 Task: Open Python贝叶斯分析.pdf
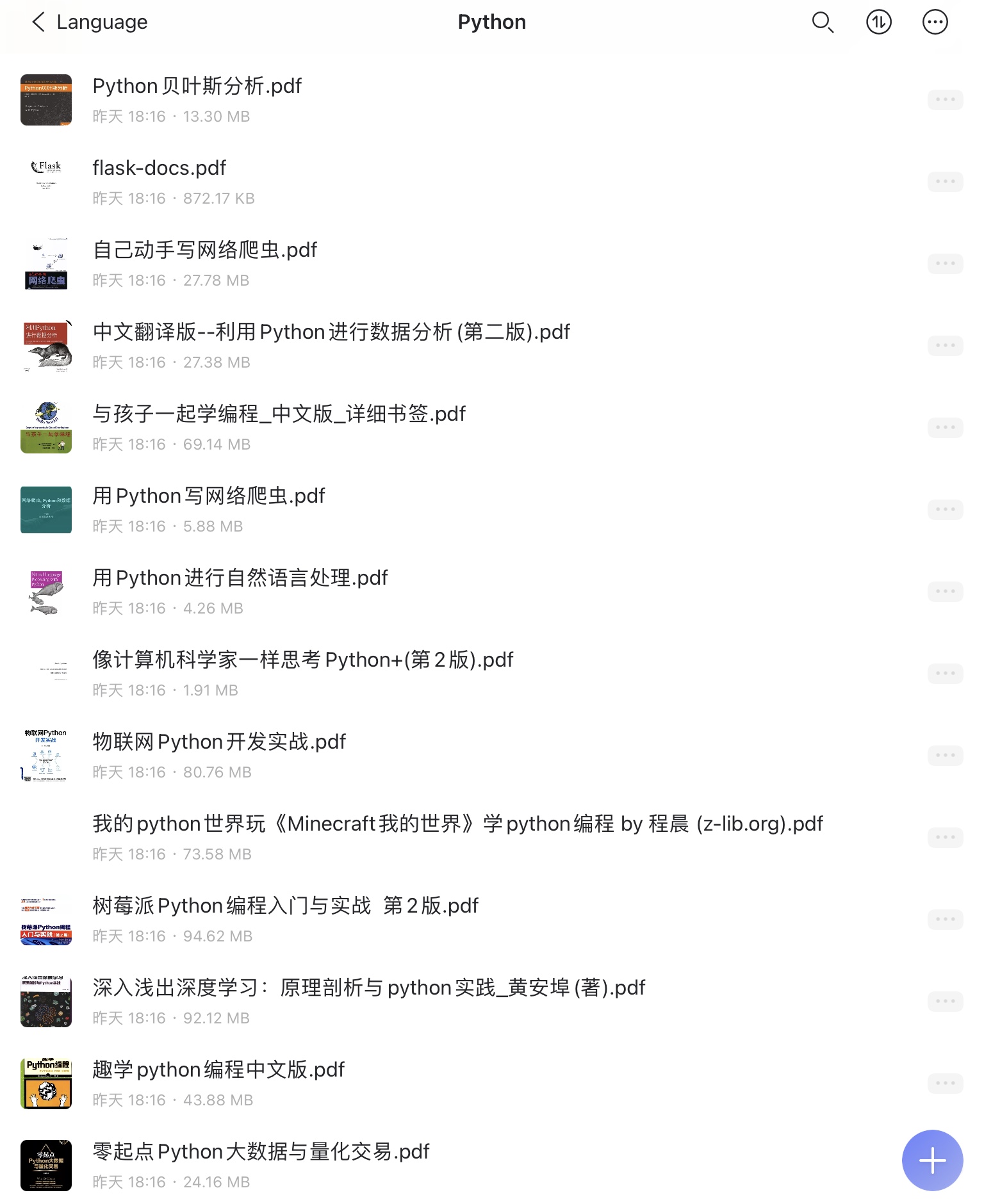tap(197, 86)
